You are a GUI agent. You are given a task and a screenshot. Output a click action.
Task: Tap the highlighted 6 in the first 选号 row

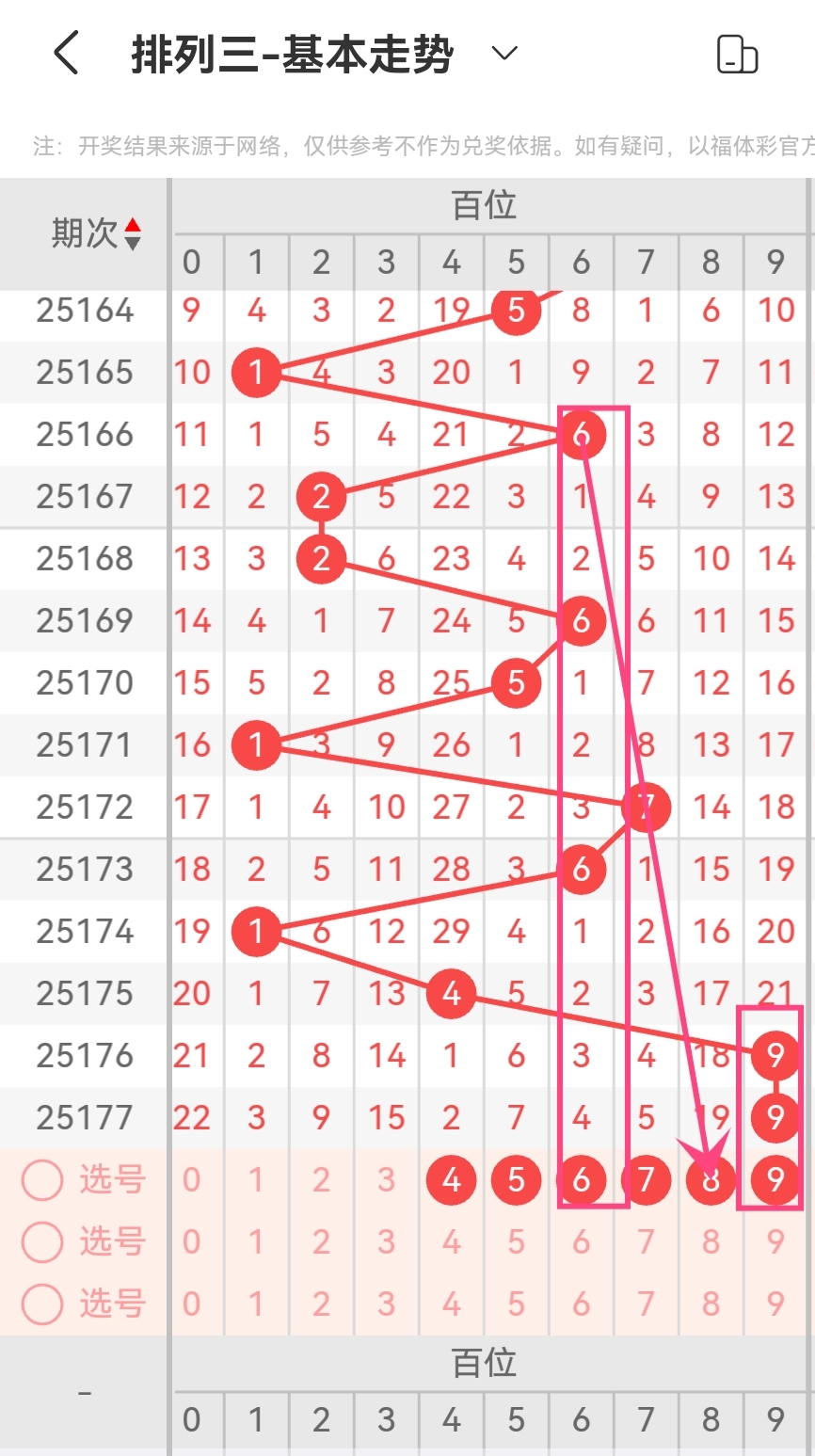pos(581,1179)
